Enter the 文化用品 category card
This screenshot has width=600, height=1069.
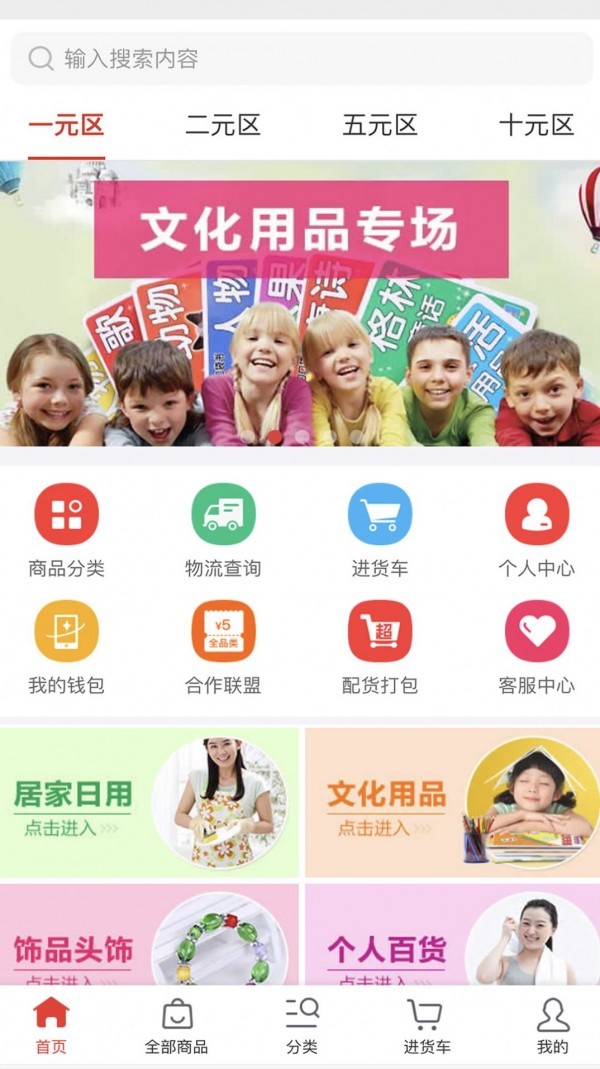coord(452,802)
